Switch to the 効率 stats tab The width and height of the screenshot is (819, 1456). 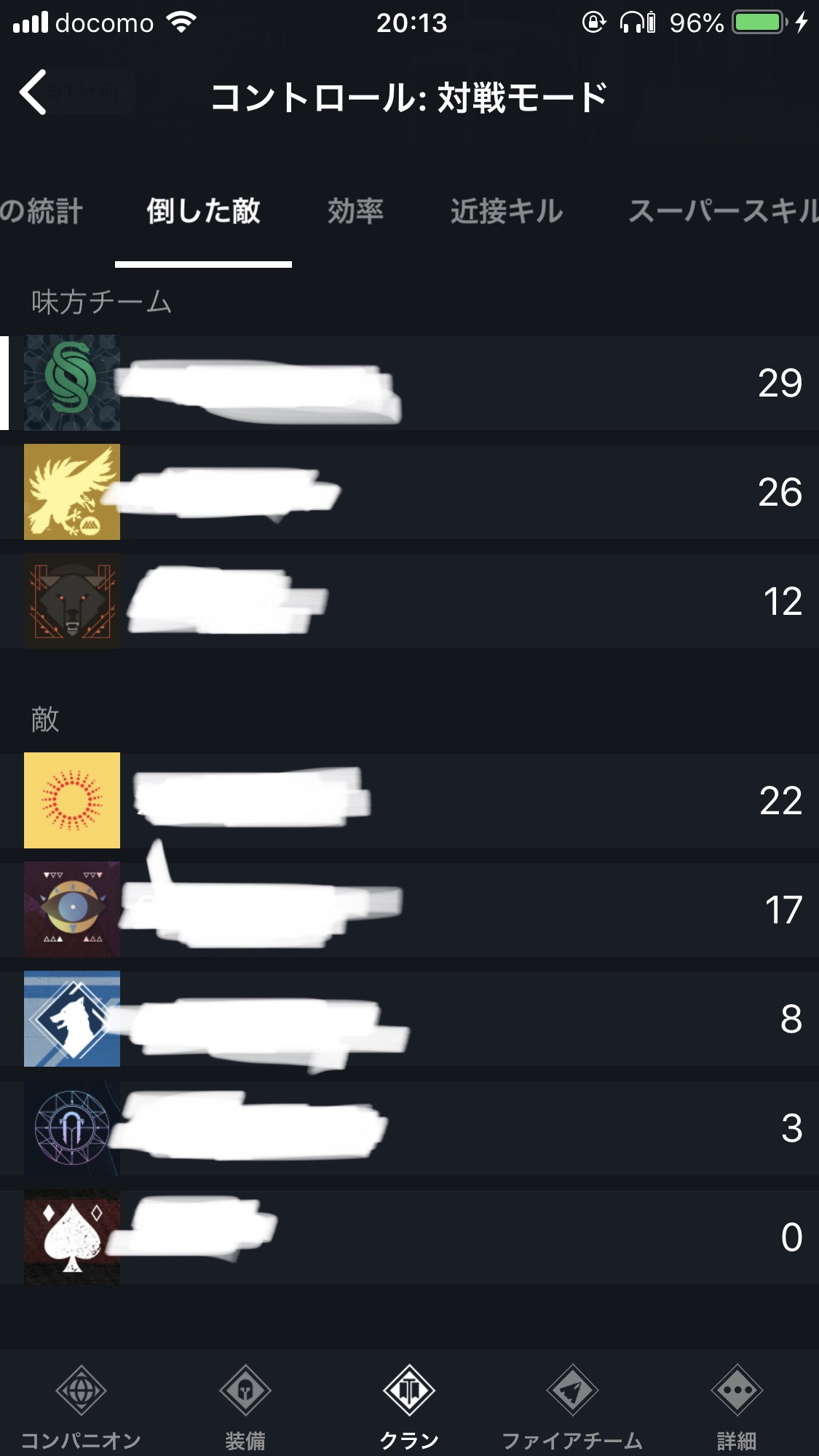point(355,211)
